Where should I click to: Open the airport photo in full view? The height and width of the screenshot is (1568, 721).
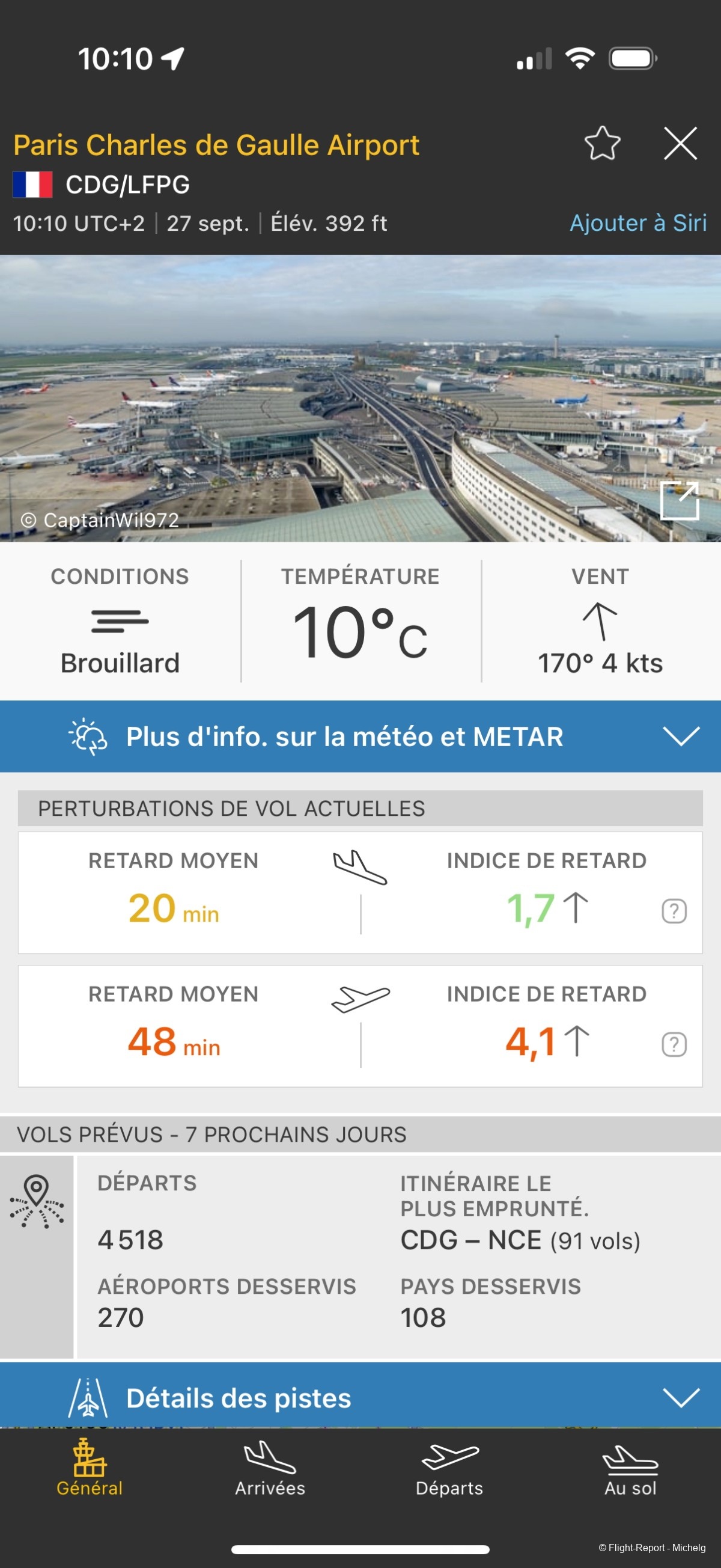678,500
